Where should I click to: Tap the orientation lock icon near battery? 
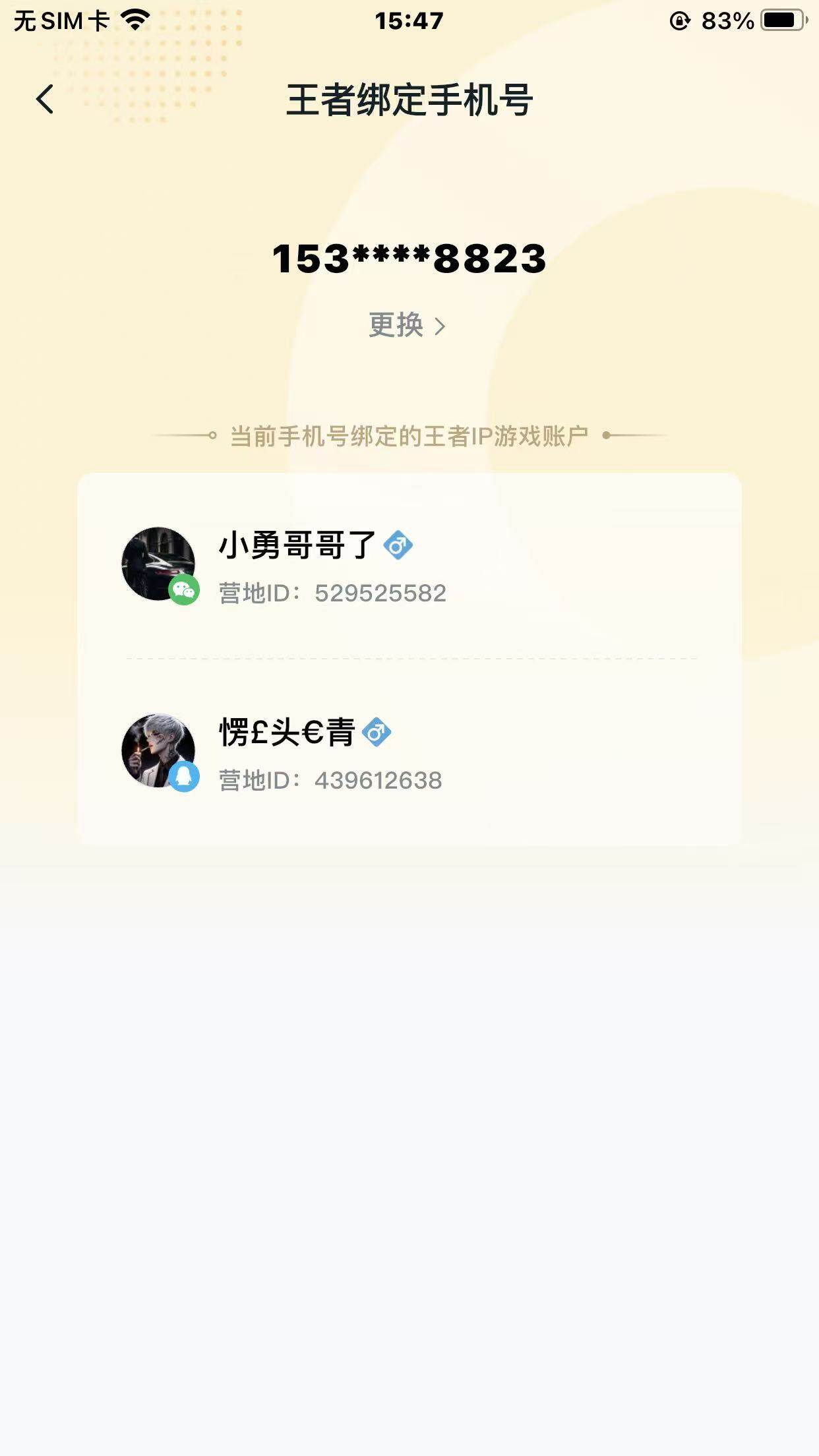[x=677, y=20]
